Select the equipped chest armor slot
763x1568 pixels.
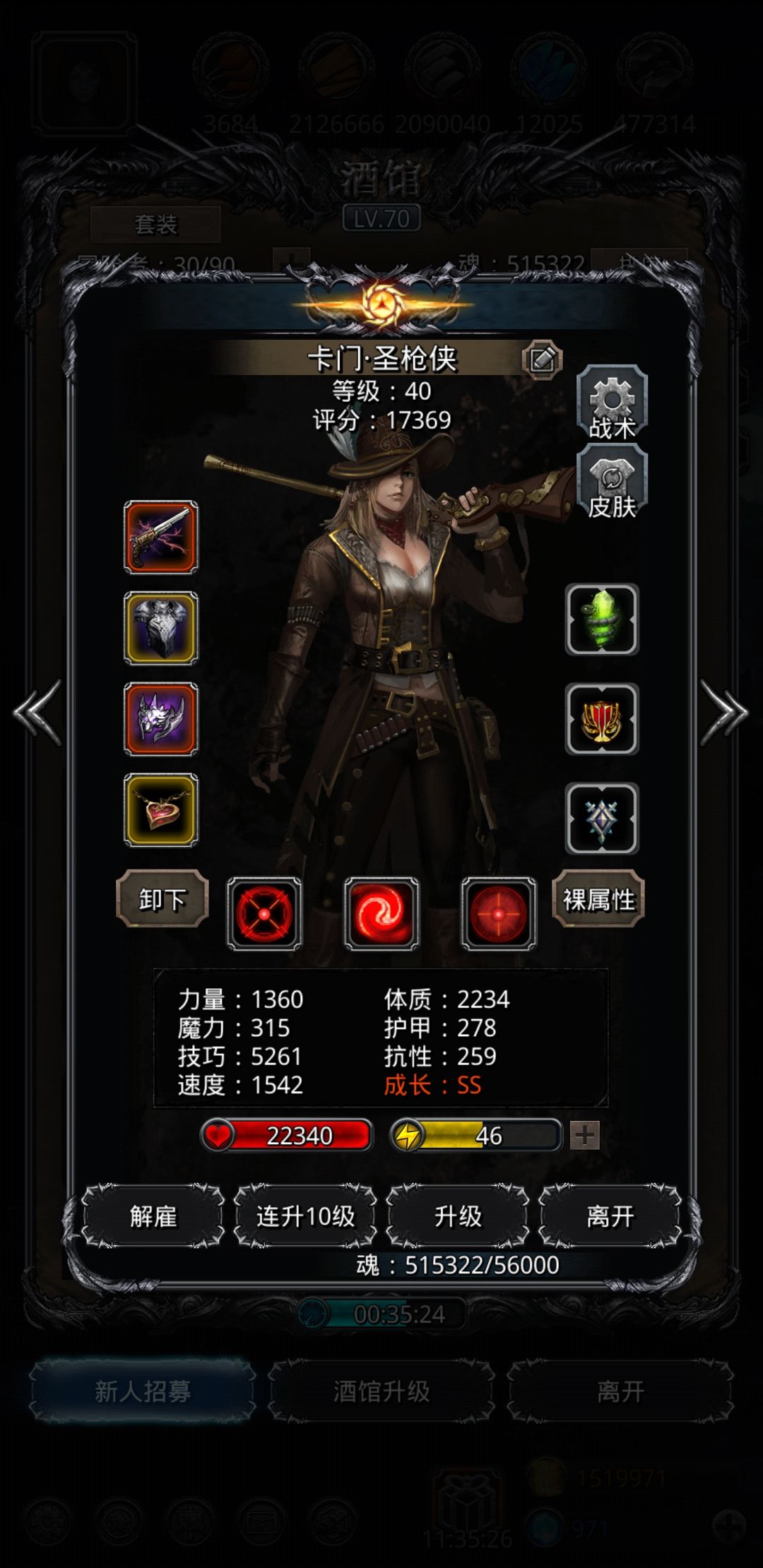pos(161,628)
